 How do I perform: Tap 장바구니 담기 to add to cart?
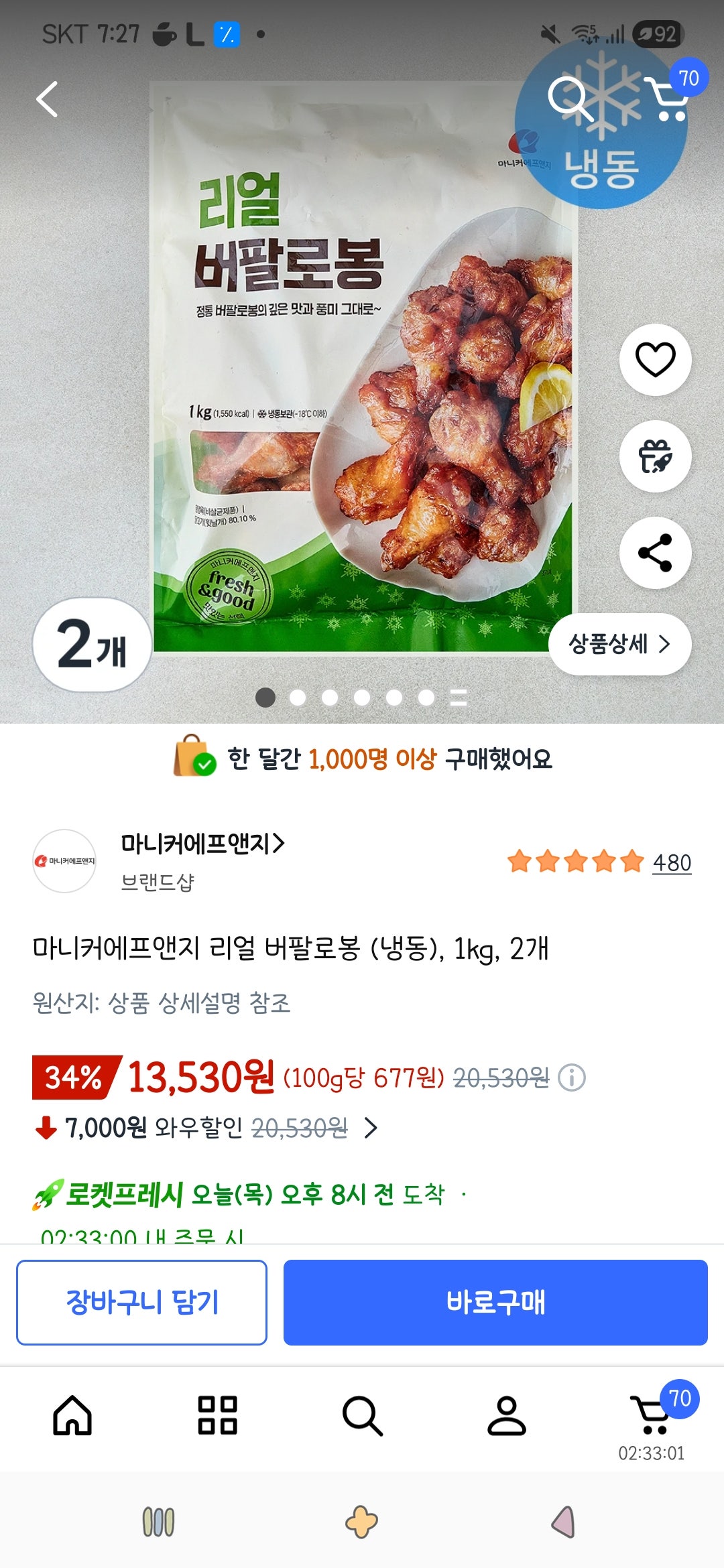(x=142, y=1300)
